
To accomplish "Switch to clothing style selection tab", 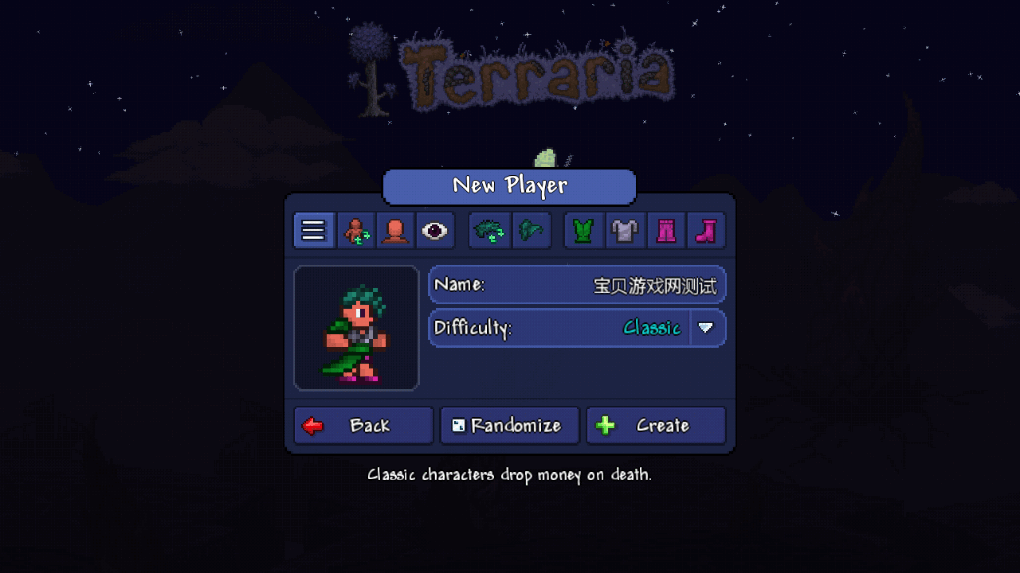I will click(355, 231).
